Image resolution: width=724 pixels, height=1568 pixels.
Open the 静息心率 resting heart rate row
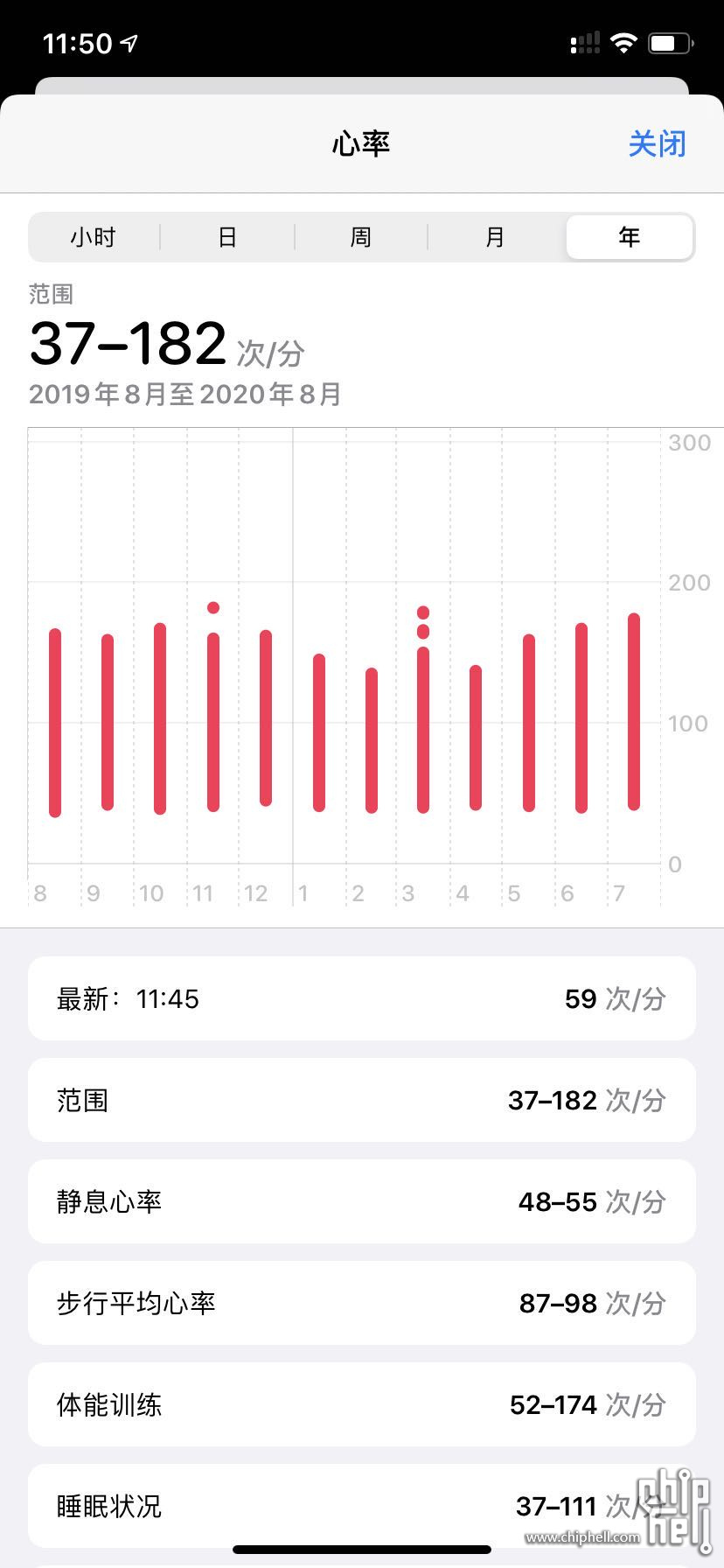pos(362,1201)
